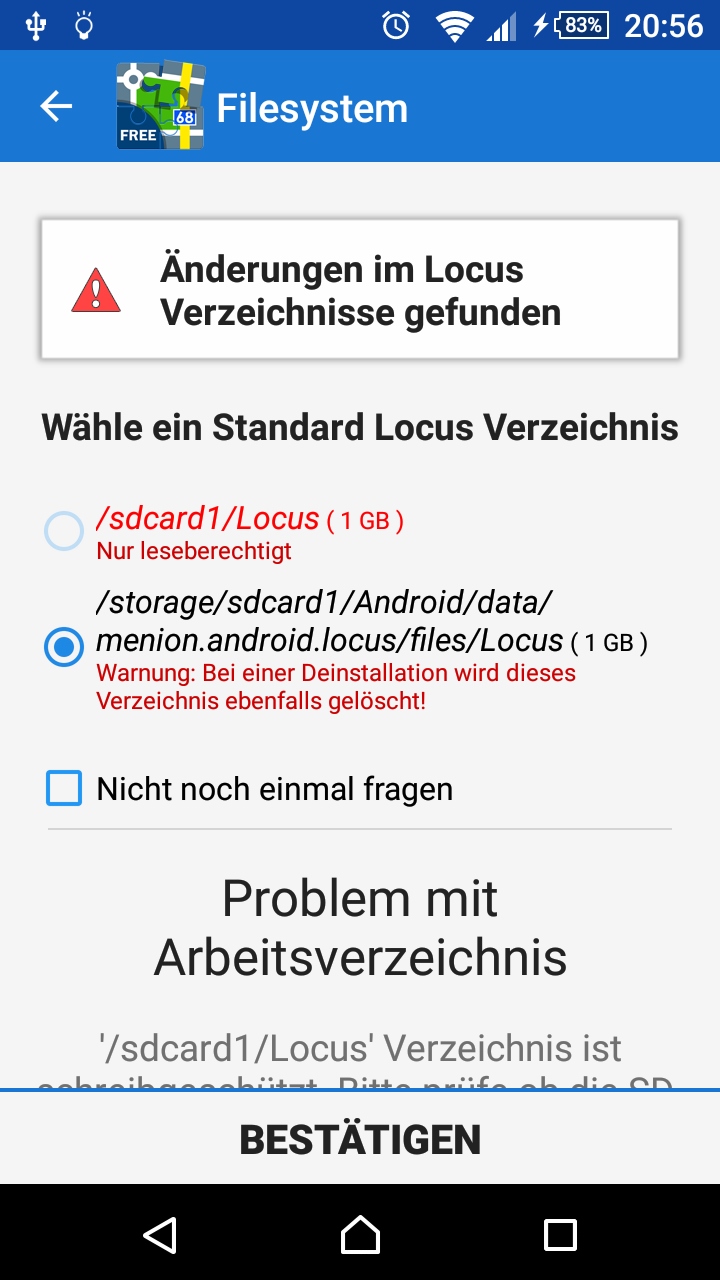The image size is (720, 1280).
Task: Select the /sdcard1/Locus directory option
Action: tap(64, 531)
